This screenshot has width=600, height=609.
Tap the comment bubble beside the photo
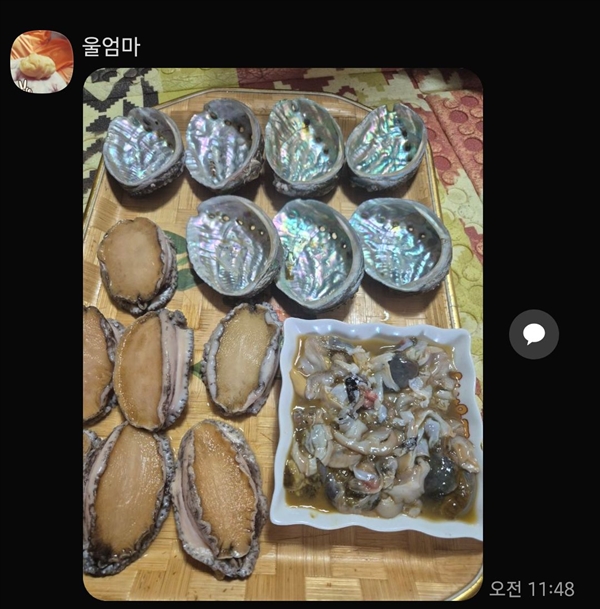coord(534,334)
